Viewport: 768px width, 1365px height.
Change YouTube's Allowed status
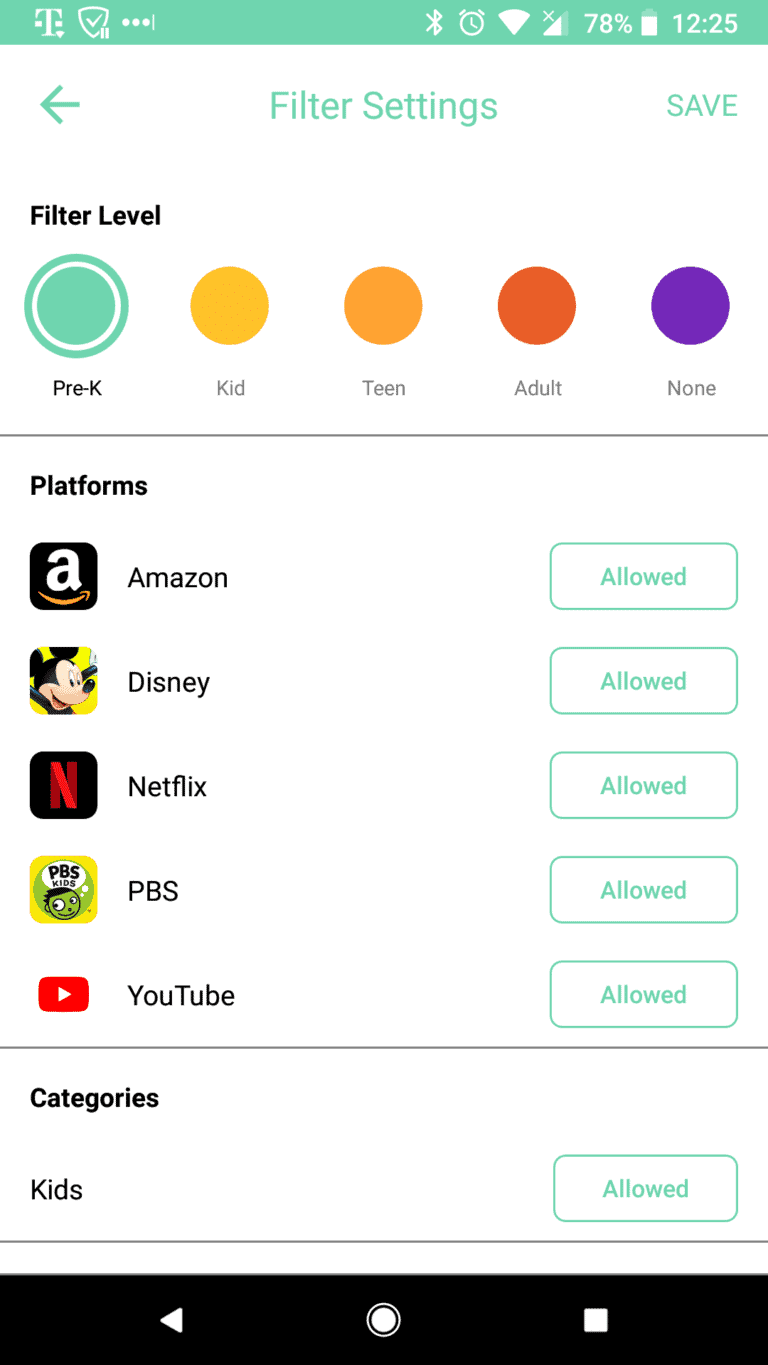tap(643, 994)
